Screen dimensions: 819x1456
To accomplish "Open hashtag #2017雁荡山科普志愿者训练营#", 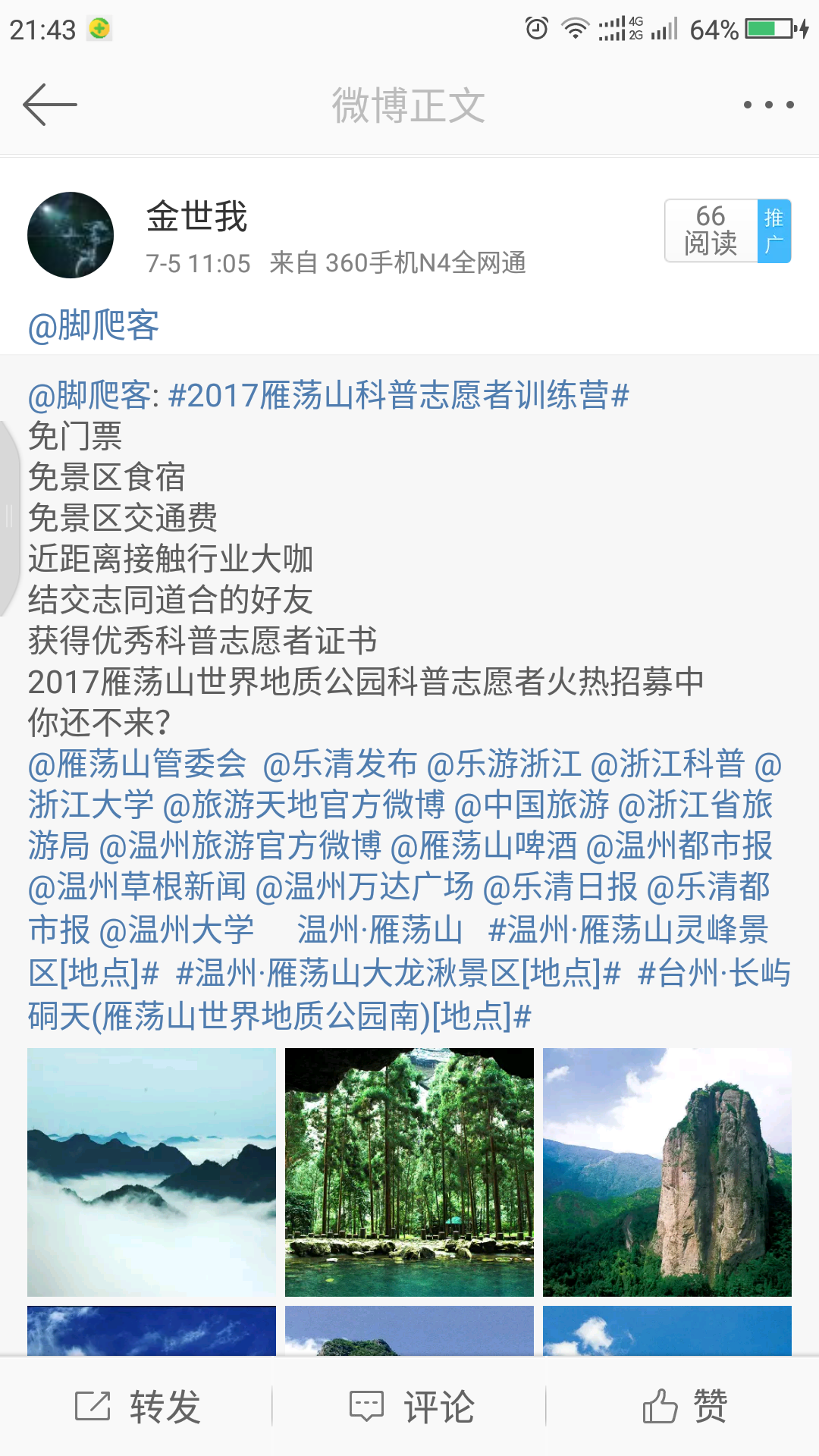I will point(398,396).
